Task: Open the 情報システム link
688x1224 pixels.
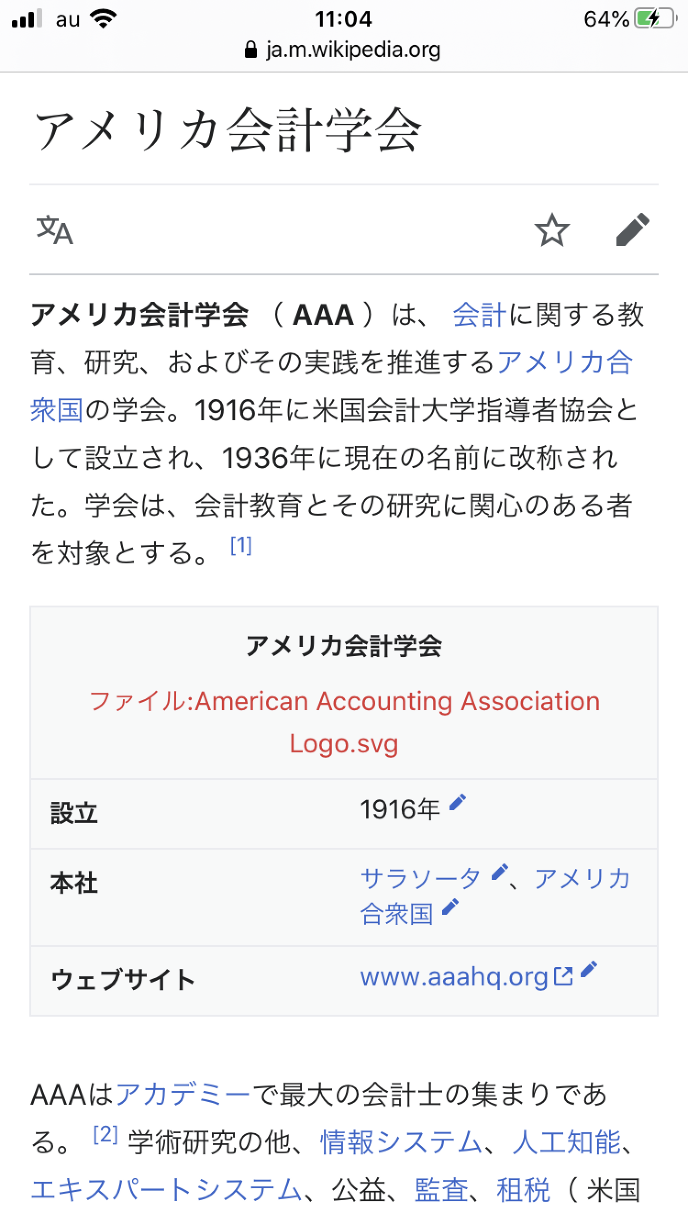Action: [401, 1141]
